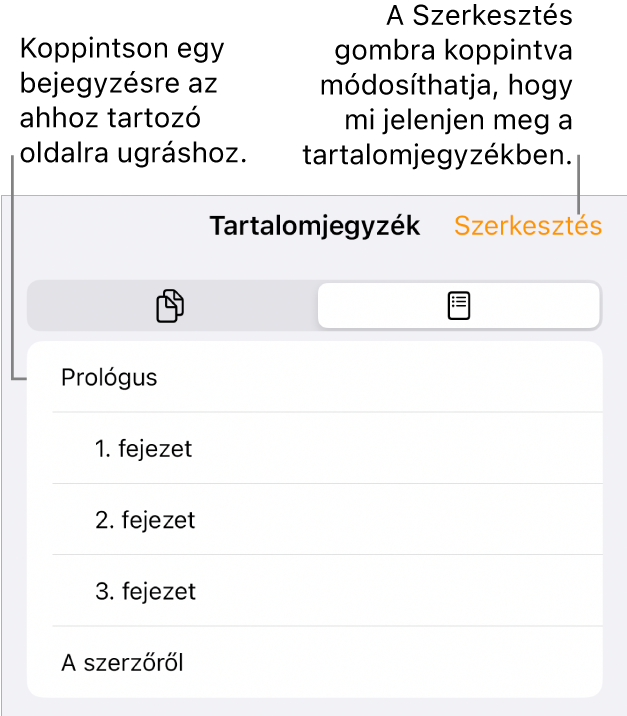The width and height of the screenshot is (627, 716).
Task: Navigate to 3. fejezet
Action: tap(144, 591)
